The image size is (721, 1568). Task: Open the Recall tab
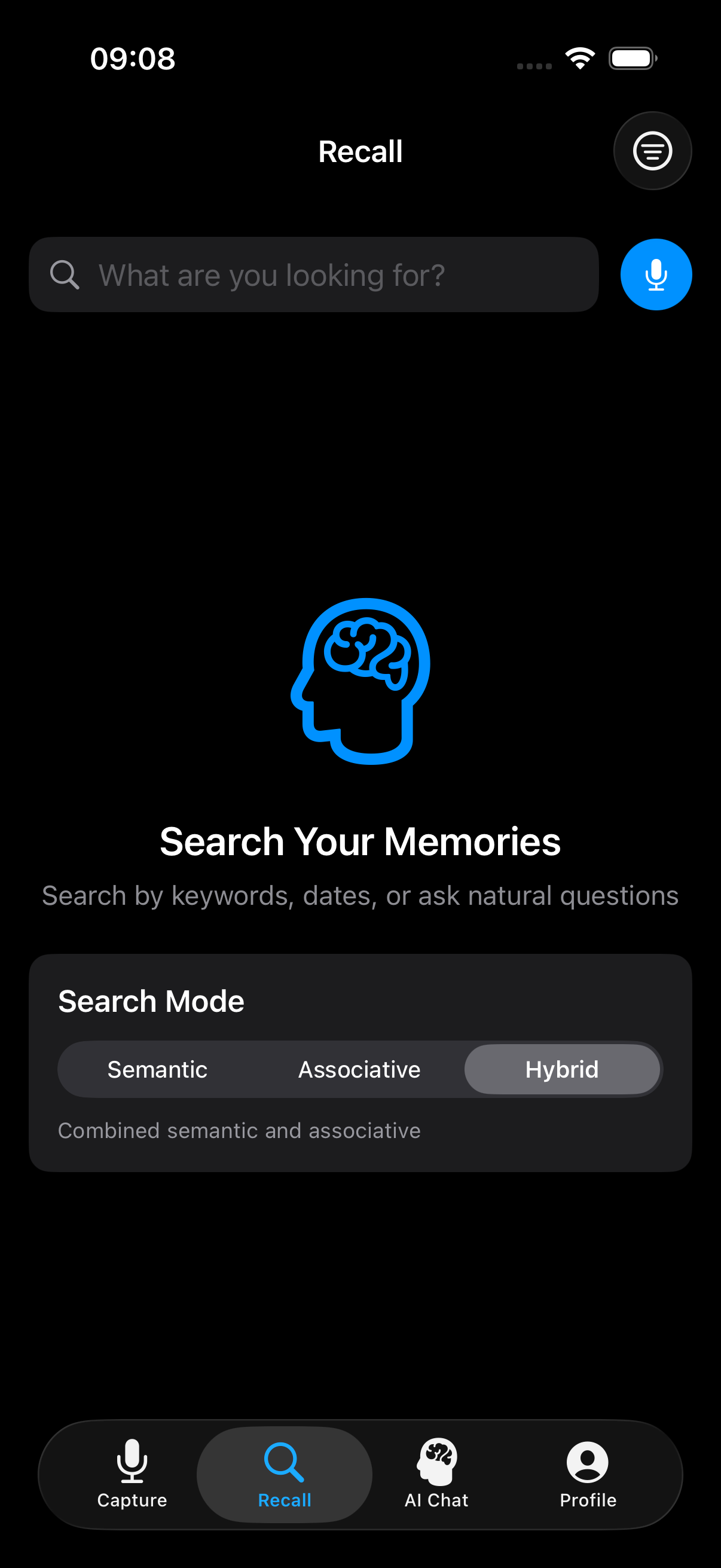pyautogui.click(x=284, y=1474)
